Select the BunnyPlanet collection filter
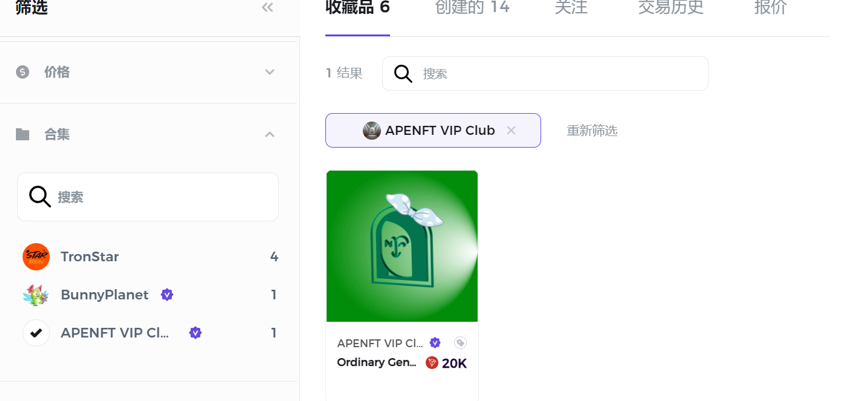The width and height of the screenshot is (864, 401). point(104,295)
